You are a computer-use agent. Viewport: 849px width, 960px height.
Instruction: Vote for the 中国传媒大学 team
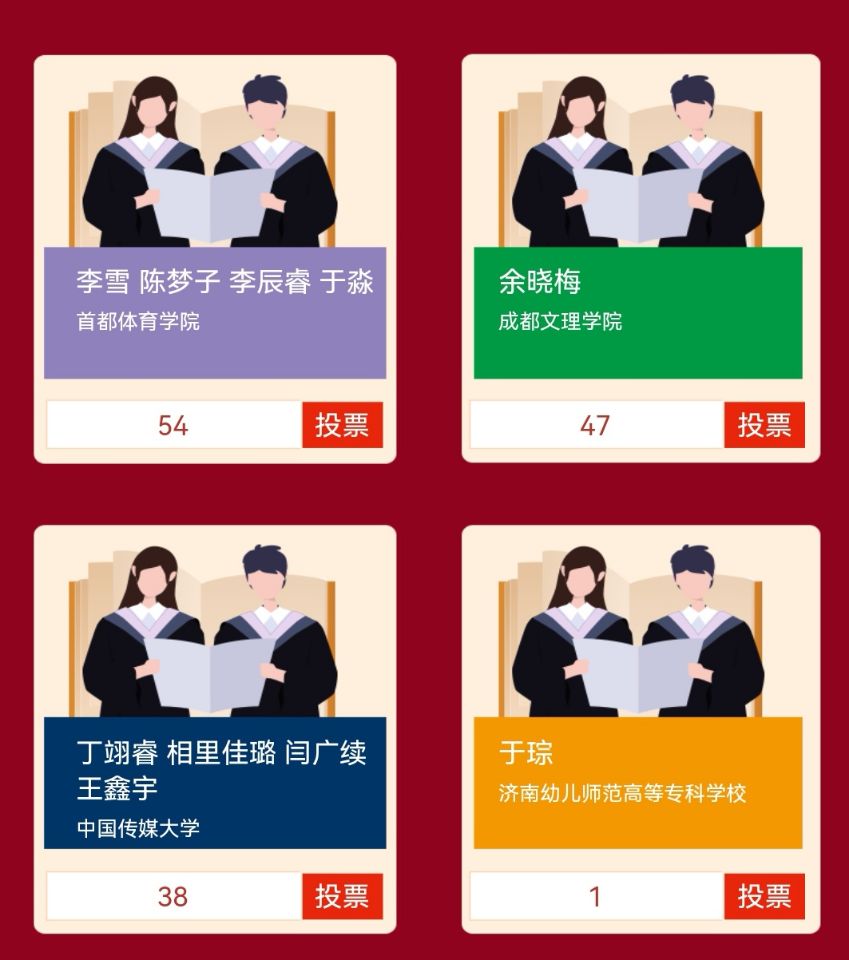pos(342,896)
